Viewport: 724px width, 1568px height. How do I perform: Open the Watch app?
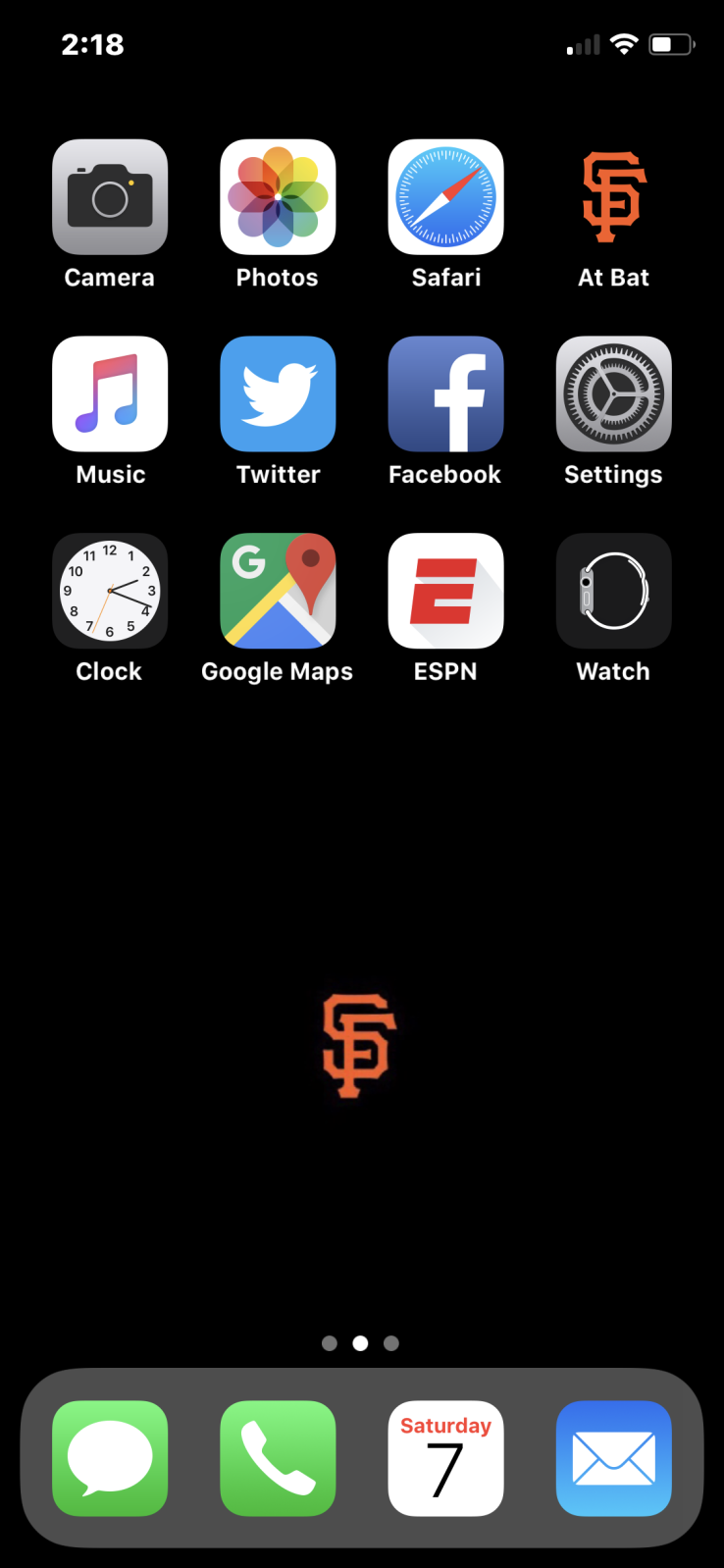[613, 591]
